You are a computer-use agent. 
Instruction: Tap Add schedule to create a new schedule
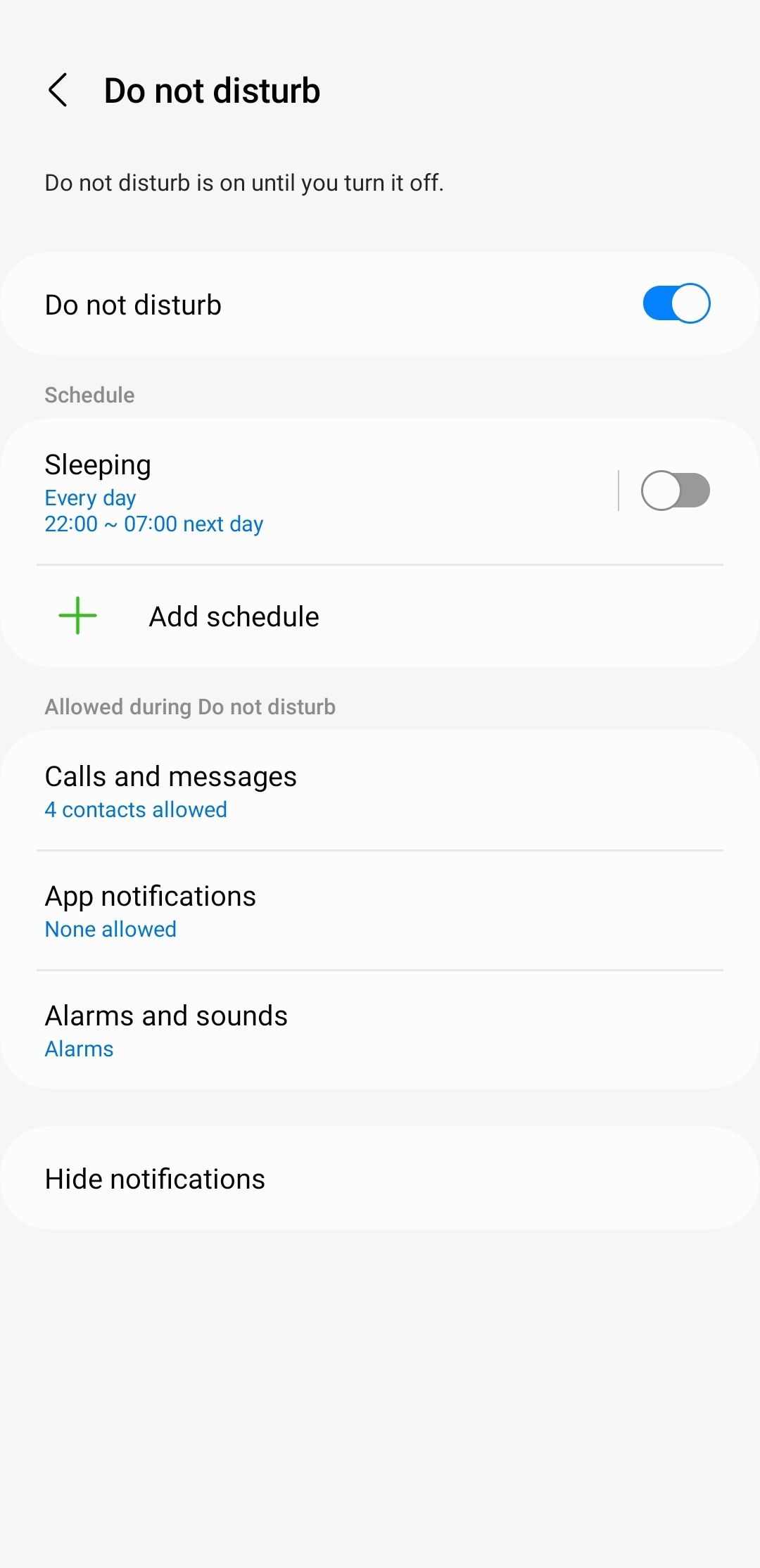(x=233, y=616)
